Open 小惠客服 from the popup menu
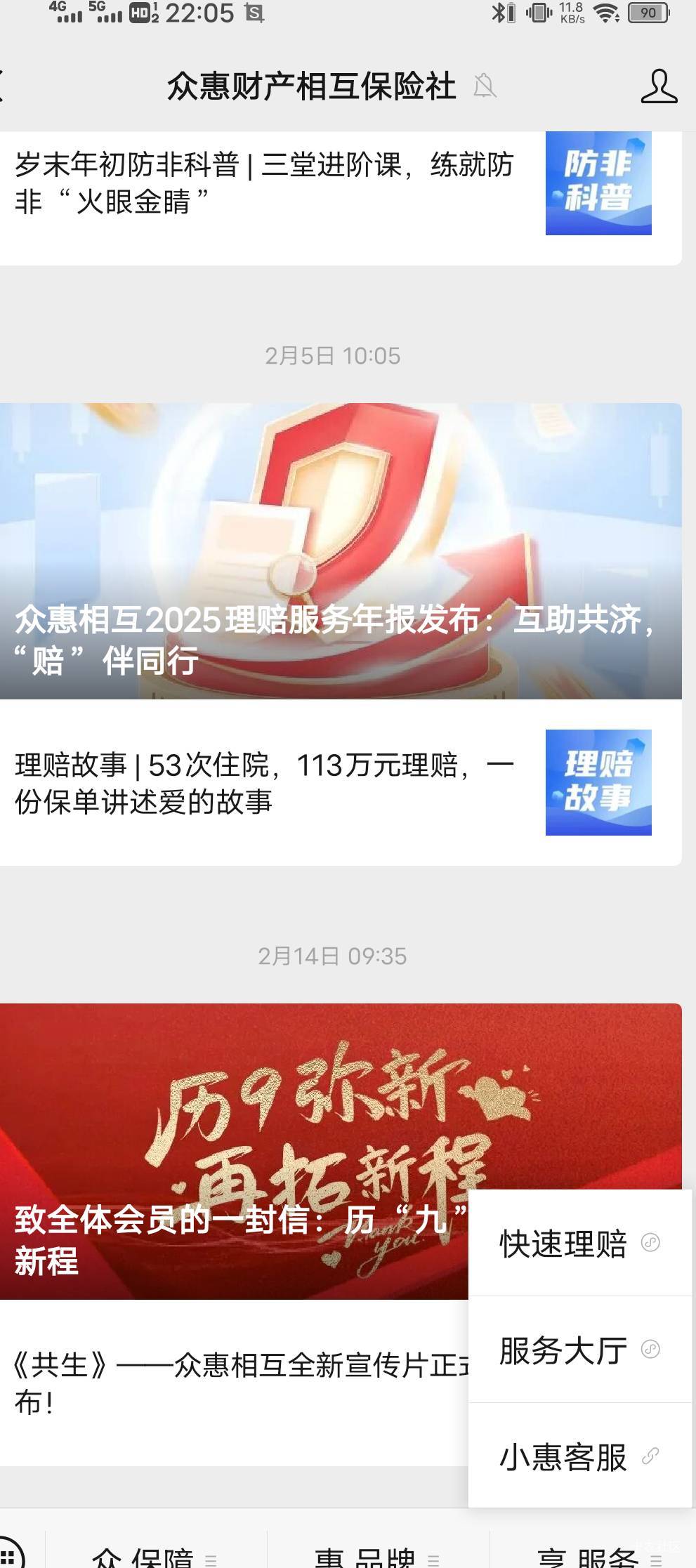 point(580,1456)
